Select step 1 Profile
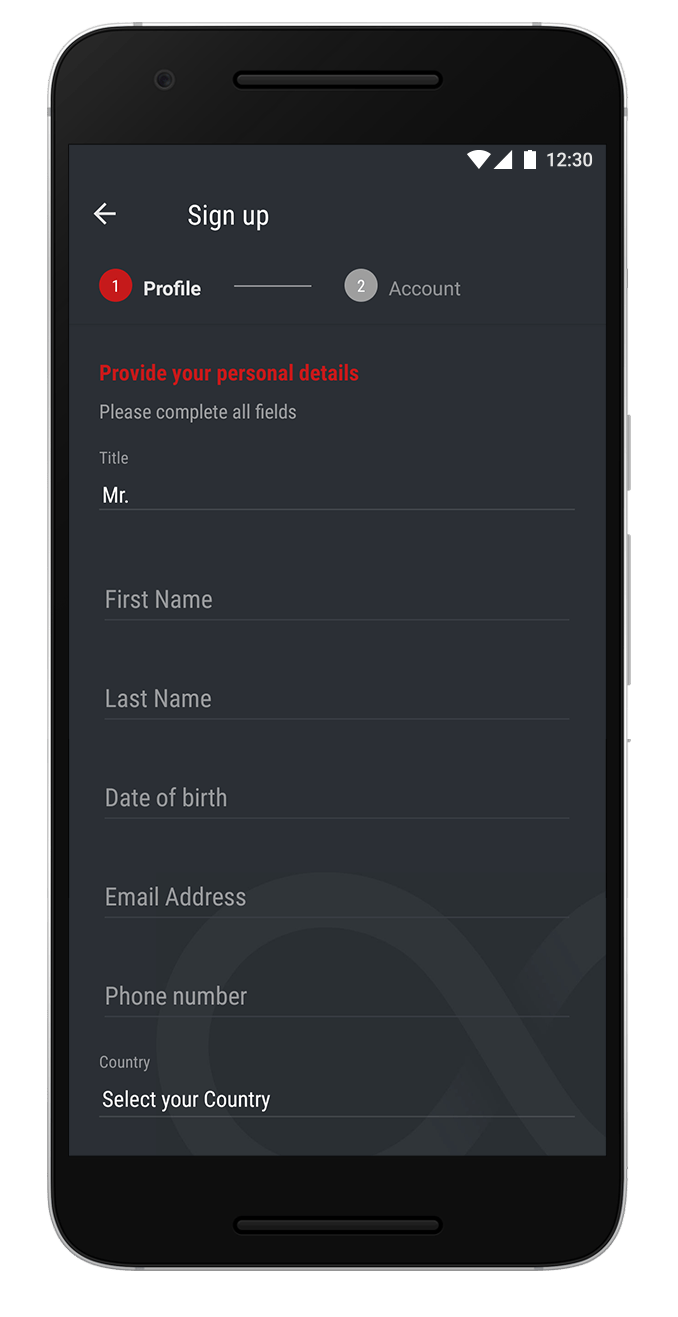This screenshot has width=678, height=1317. 150,288
